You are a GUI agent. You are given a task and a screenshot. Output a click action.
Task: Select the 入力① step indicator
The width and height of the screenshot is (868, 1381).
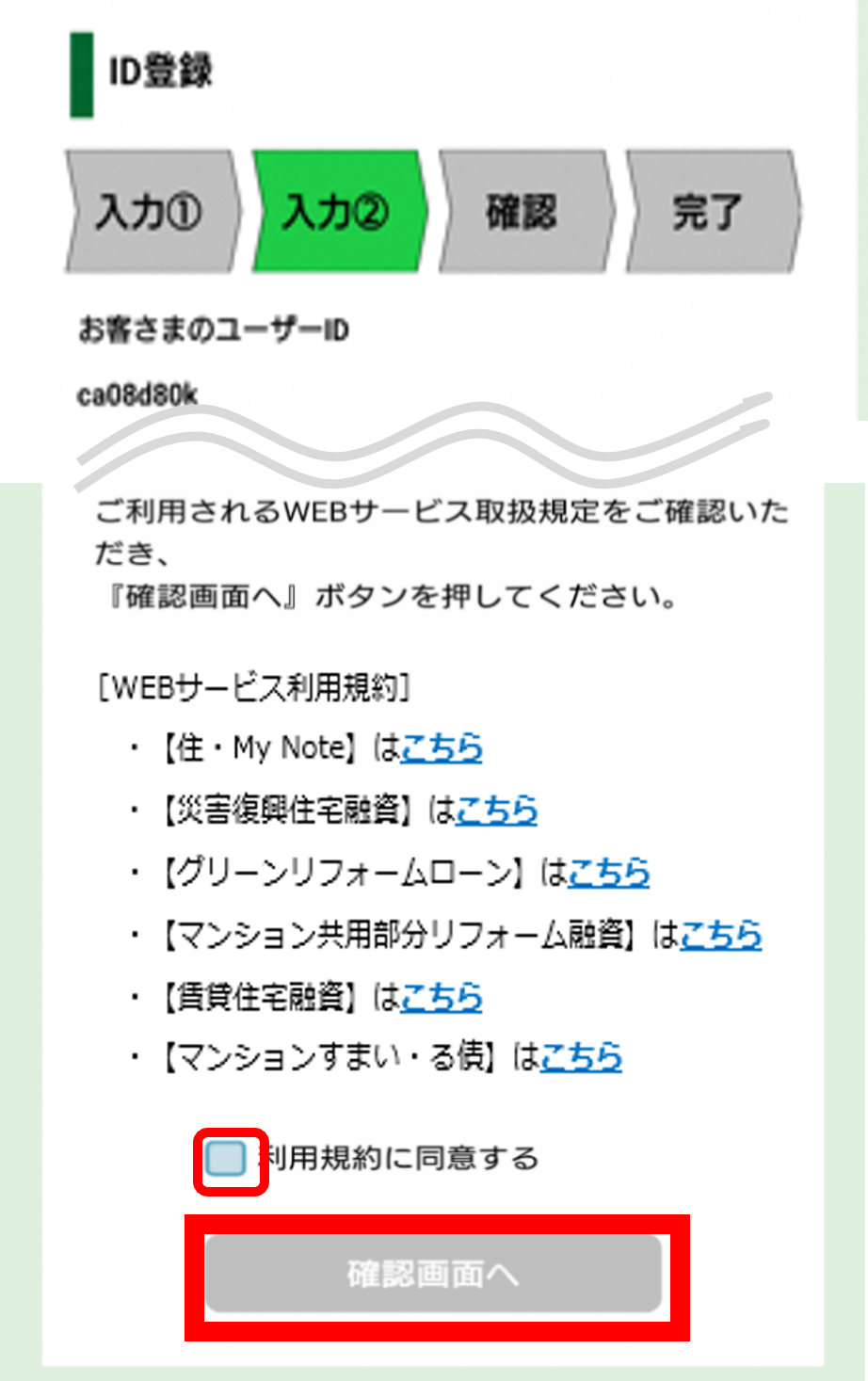coord(151,211)
